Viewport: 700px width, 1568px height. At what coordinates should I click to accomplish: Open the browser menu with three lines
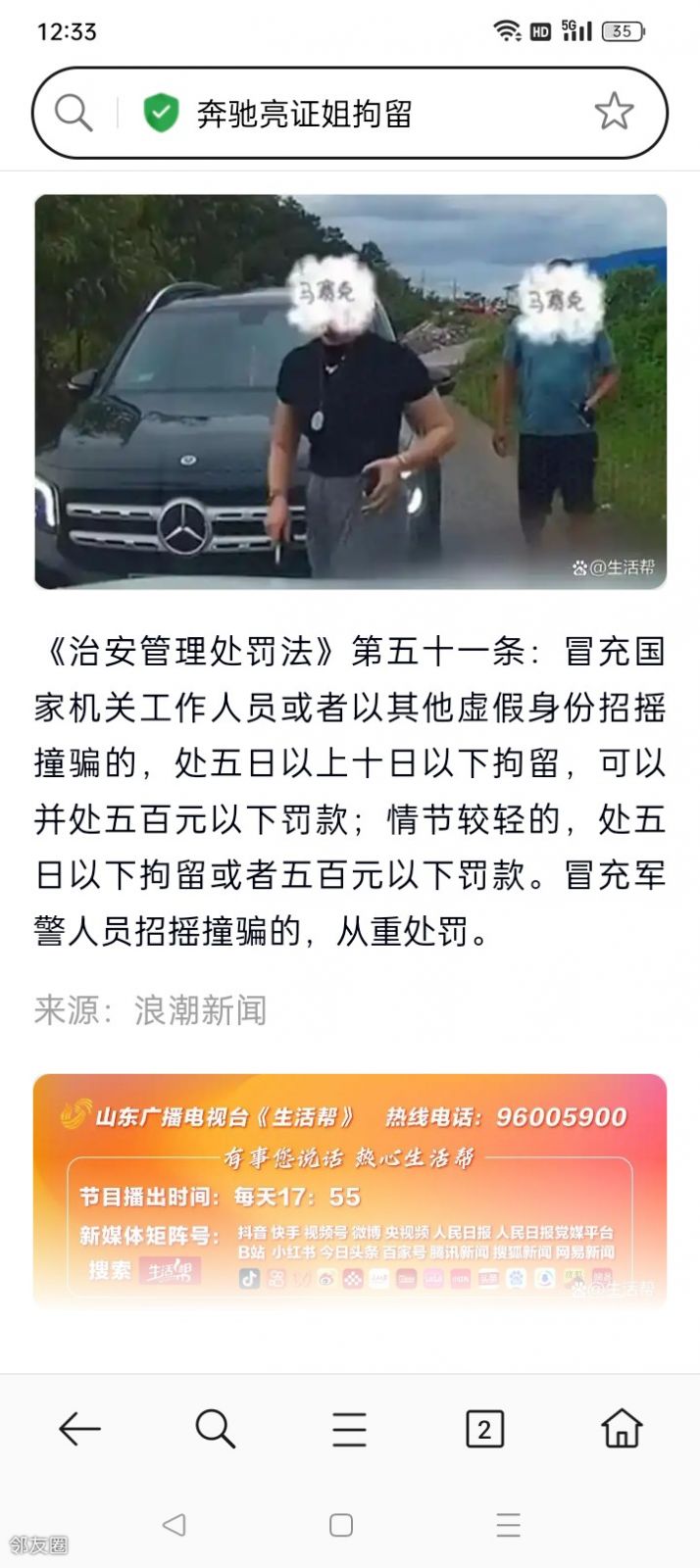click(x=349, y=1430)
